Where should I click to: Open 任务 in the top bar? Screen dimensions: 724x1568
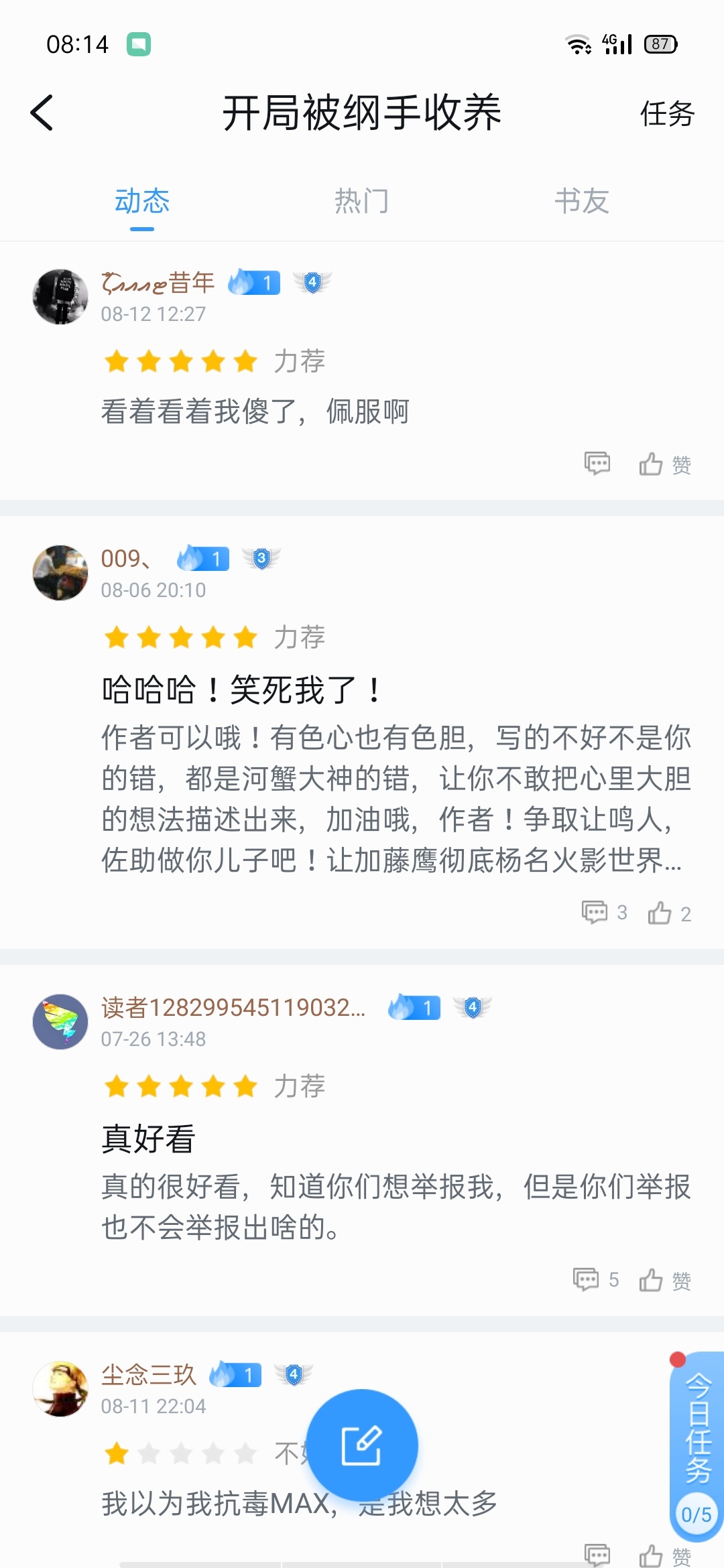click(667, 113)
